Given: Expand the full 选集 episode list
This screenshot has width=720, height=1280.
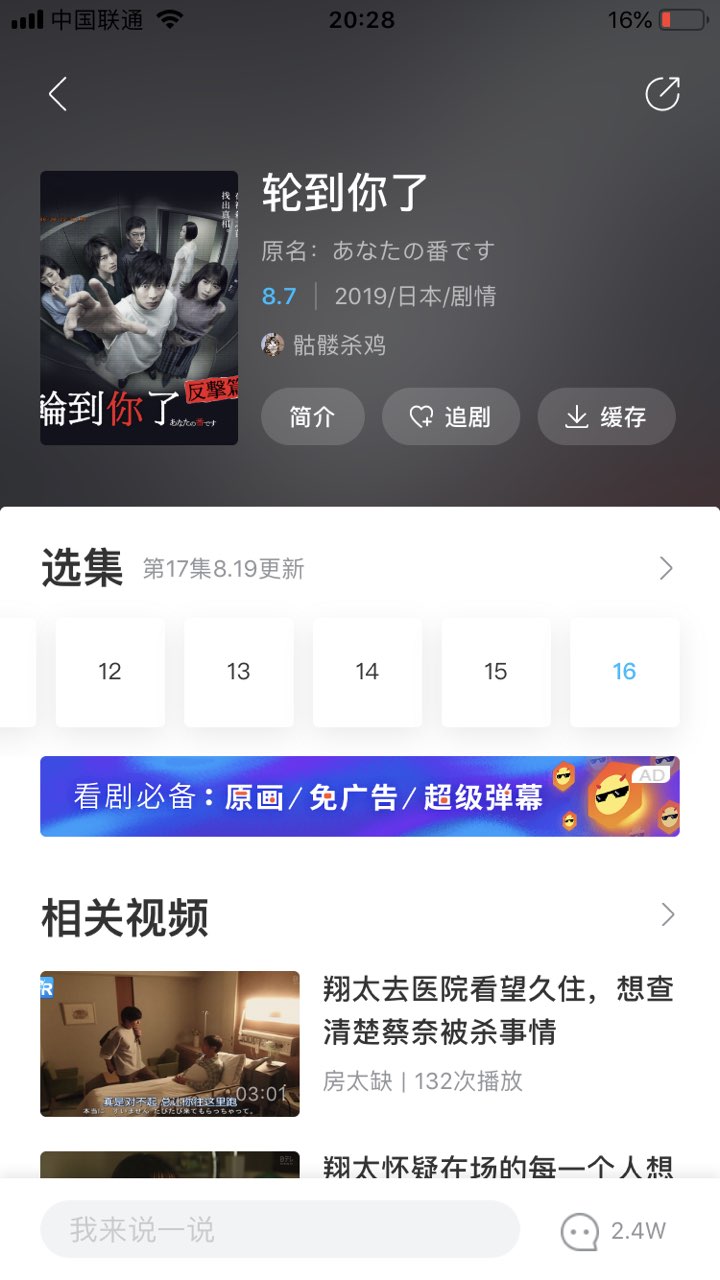Looking at the screenshot, I should 666,569.
